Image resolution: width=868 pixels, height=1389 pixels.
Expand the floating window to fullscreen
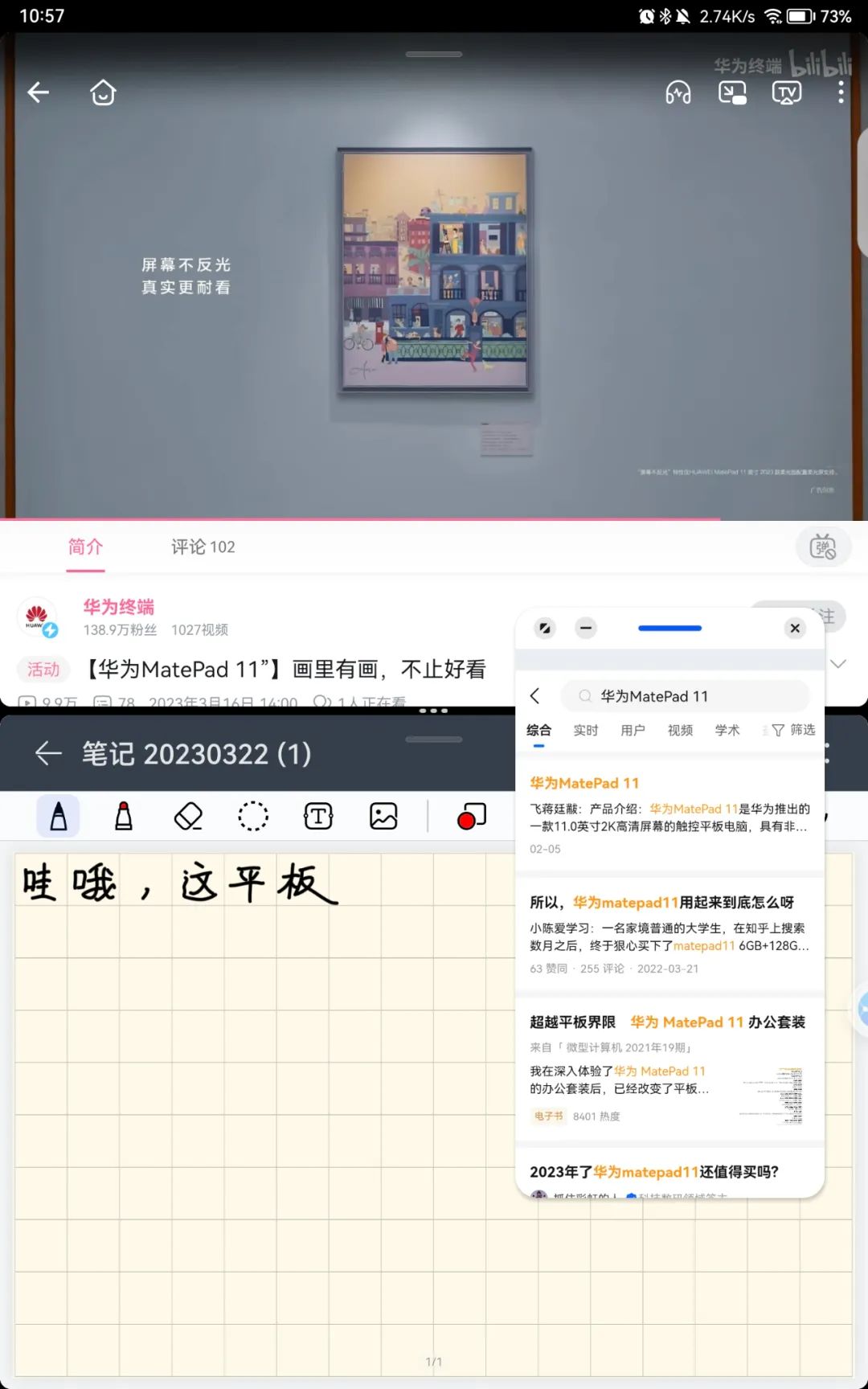pyautogui.click(x=545, y=628)
